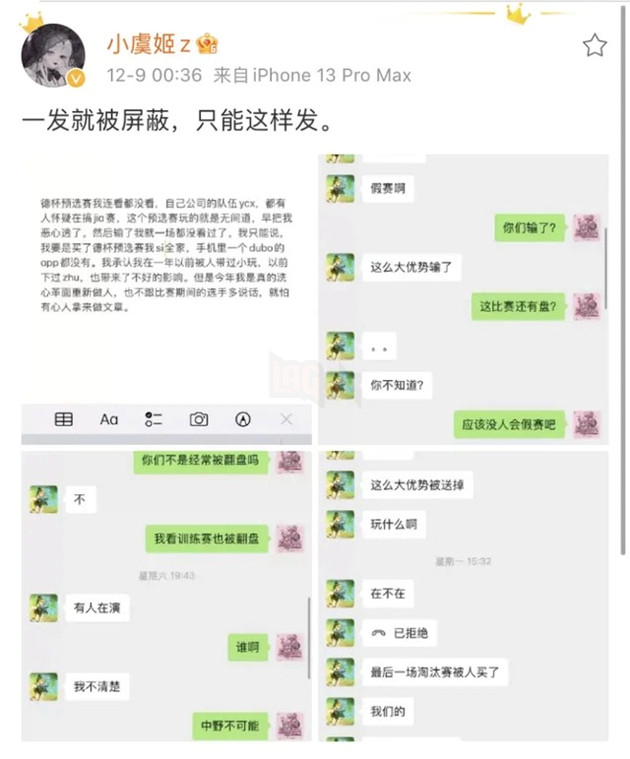Tap the username 小虞姬z
The width and height of the screenshot is (630, 759).
pos(149,43)
